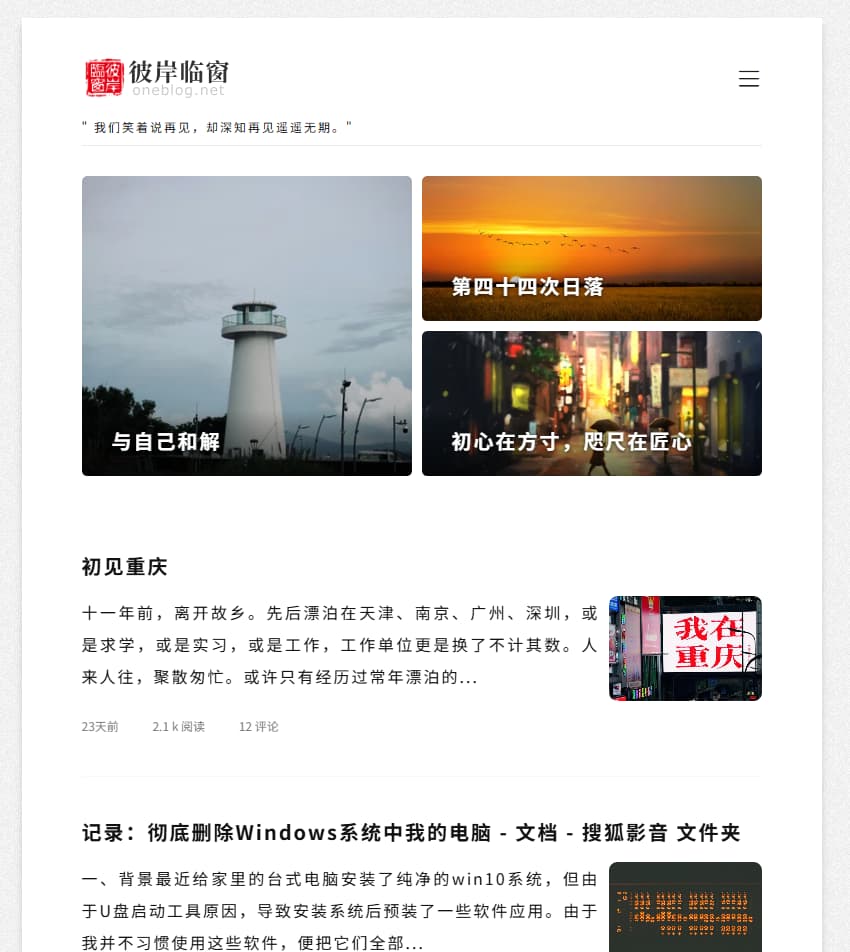
Task: Click the 2.1 k 阅读 read counter
Action: [x=178, y=727]
